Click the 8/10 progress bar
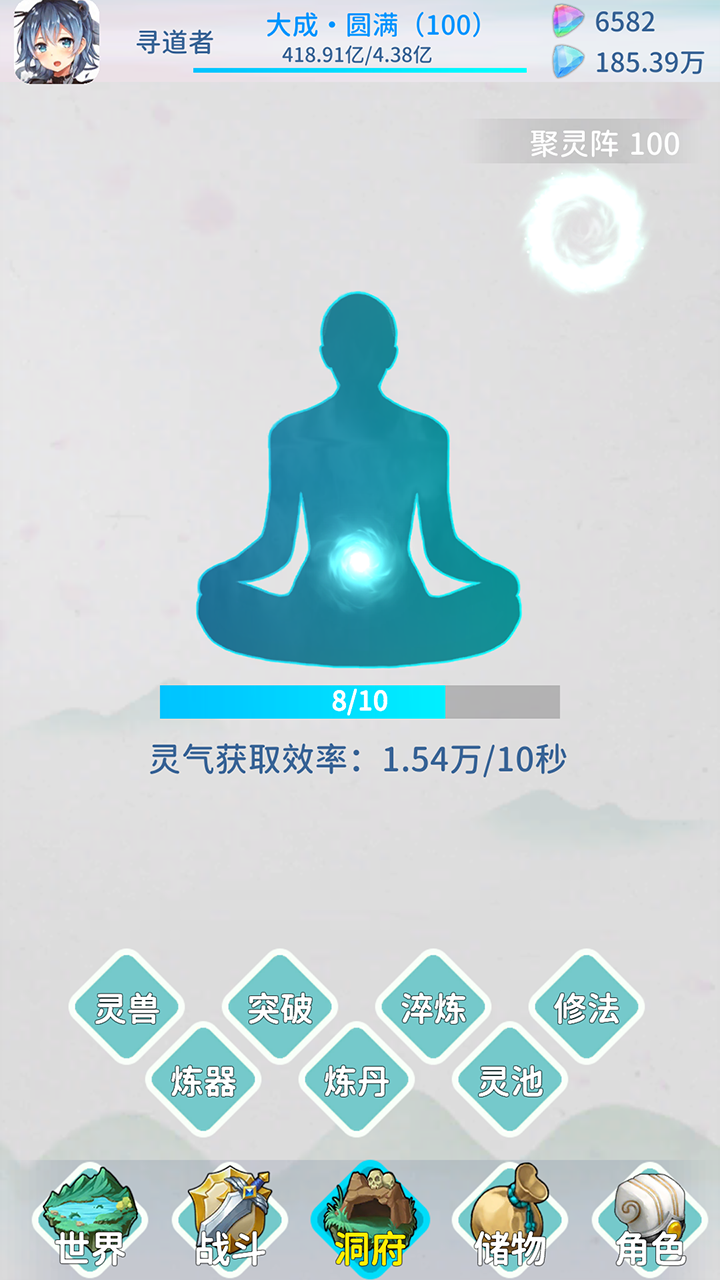720x1280 pixels. [358, 701]
